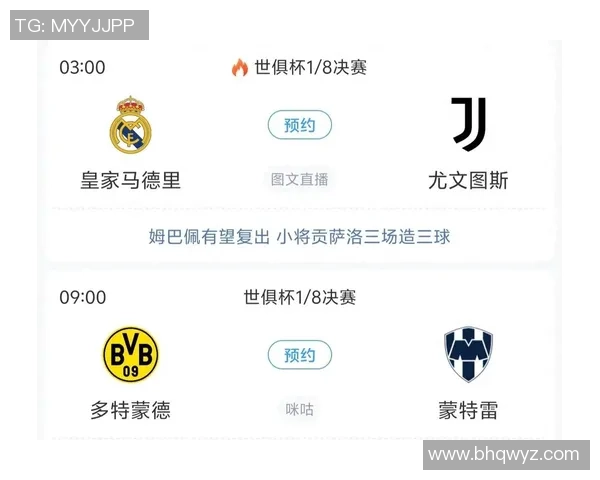This screenshot has width=600, height=480.
Task: Reserve the Real Madrid vs Juventus match
Action: coord(299,125)
